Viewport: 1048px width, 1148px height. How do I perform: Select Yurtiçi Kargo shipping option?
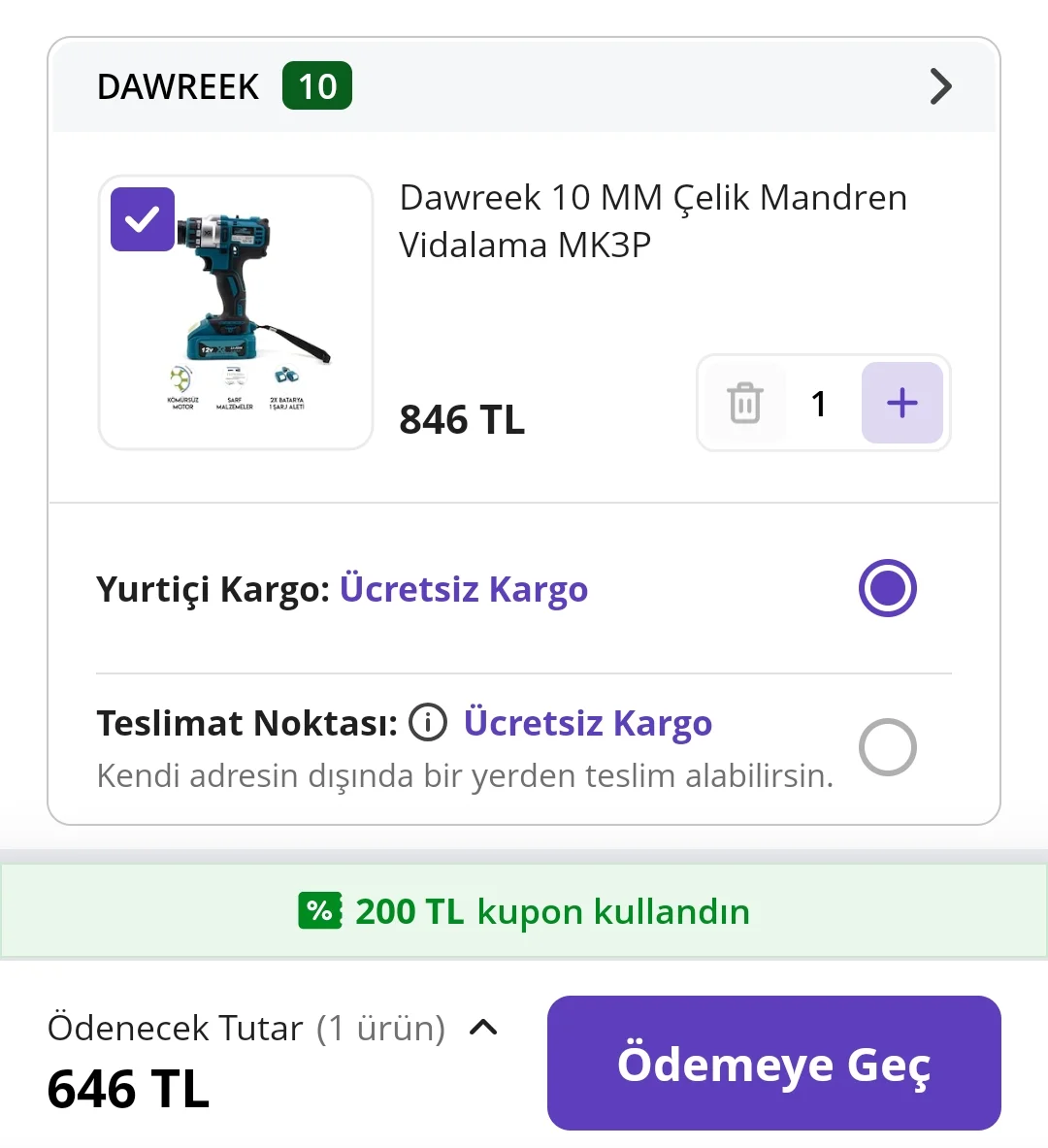[887, 588]
